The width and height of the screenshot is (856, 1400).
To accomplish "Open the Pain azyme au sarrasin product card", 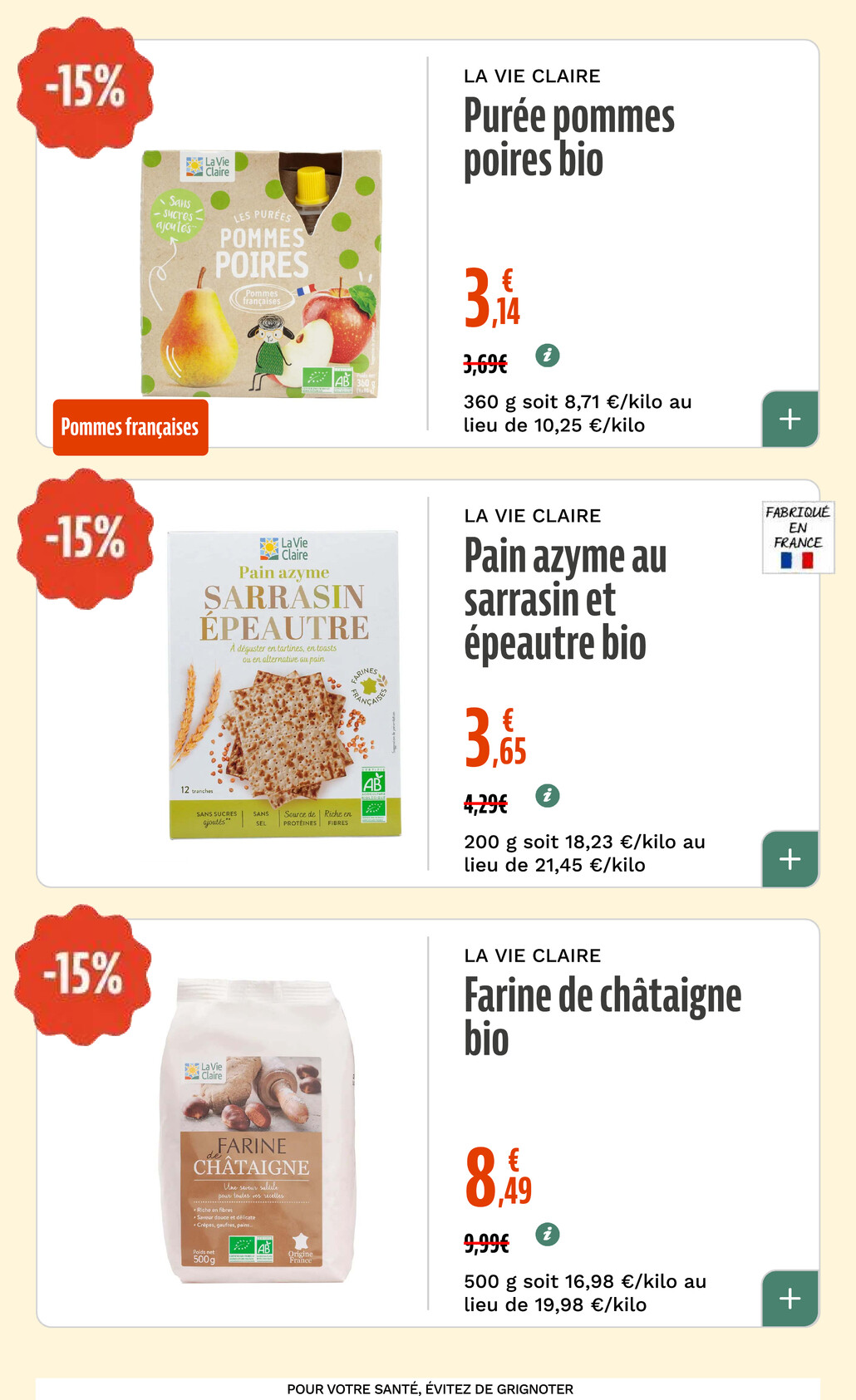I will 565,598.
